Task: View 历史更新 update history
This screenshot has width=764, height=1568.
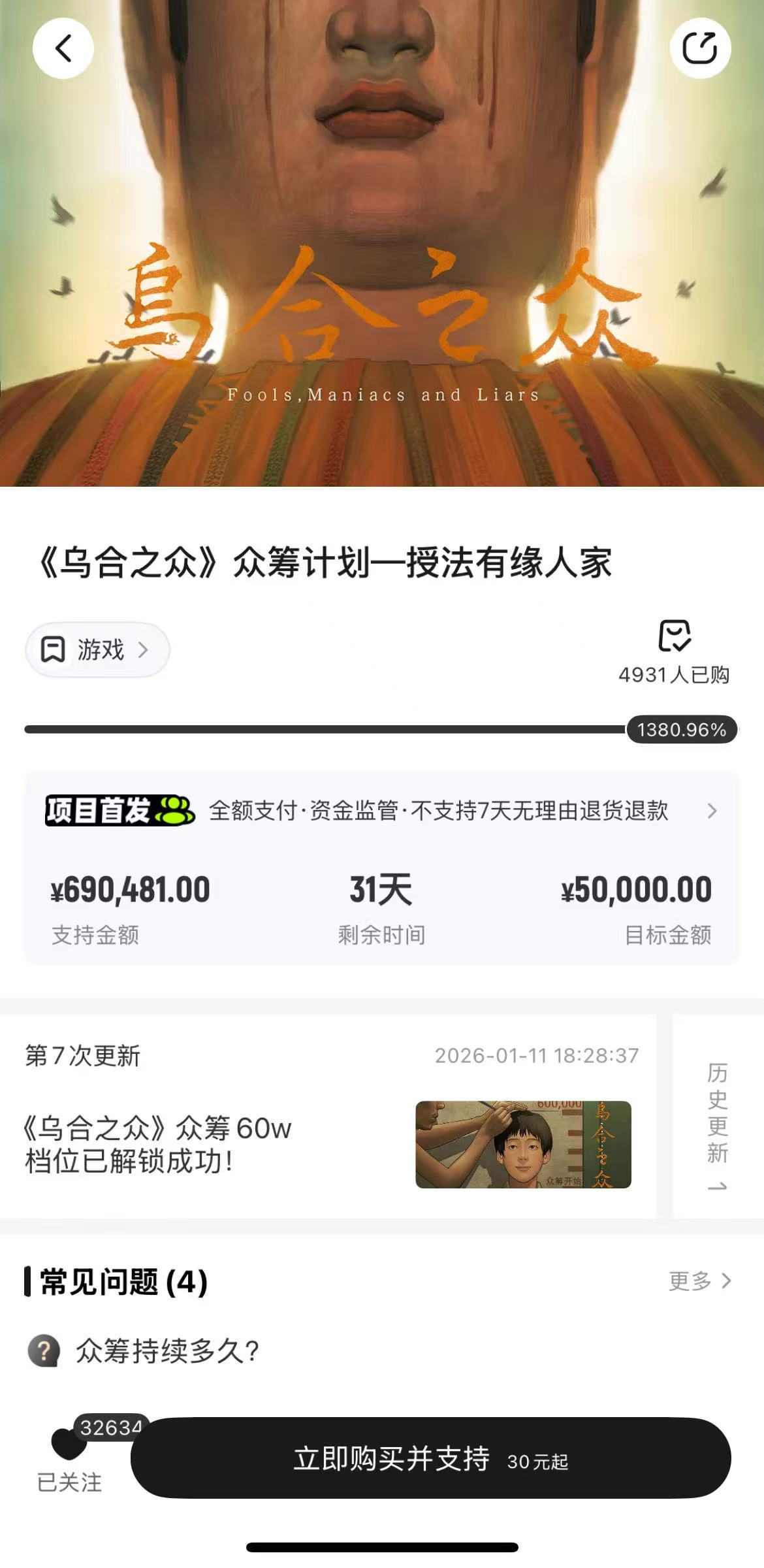Action: tap(717, 1116)
